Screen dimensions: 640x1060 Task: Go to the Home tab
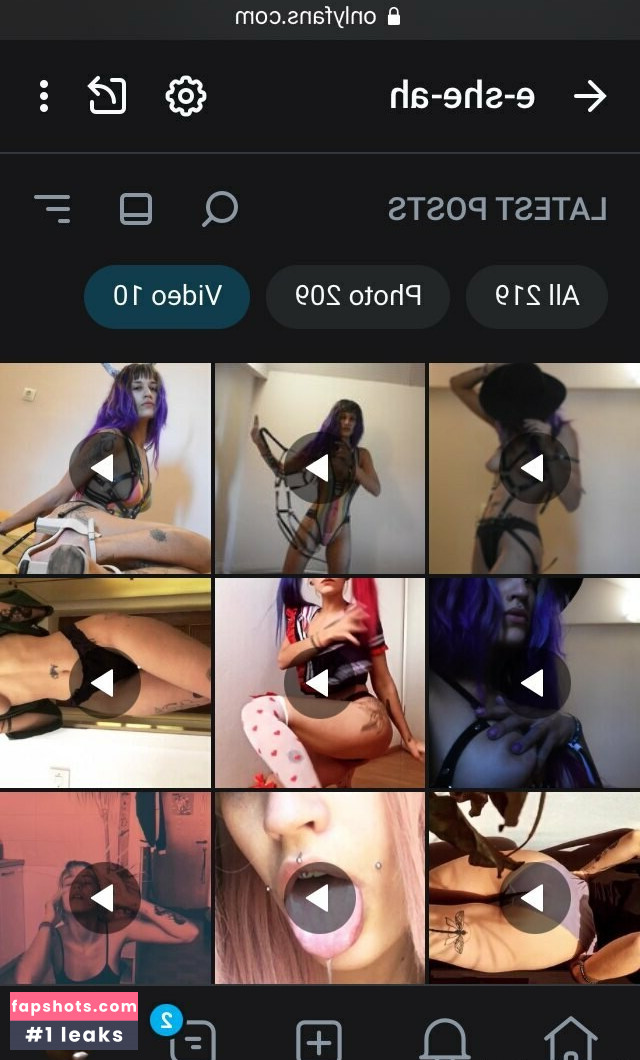pyautogui.click(x=570, y=1040)
